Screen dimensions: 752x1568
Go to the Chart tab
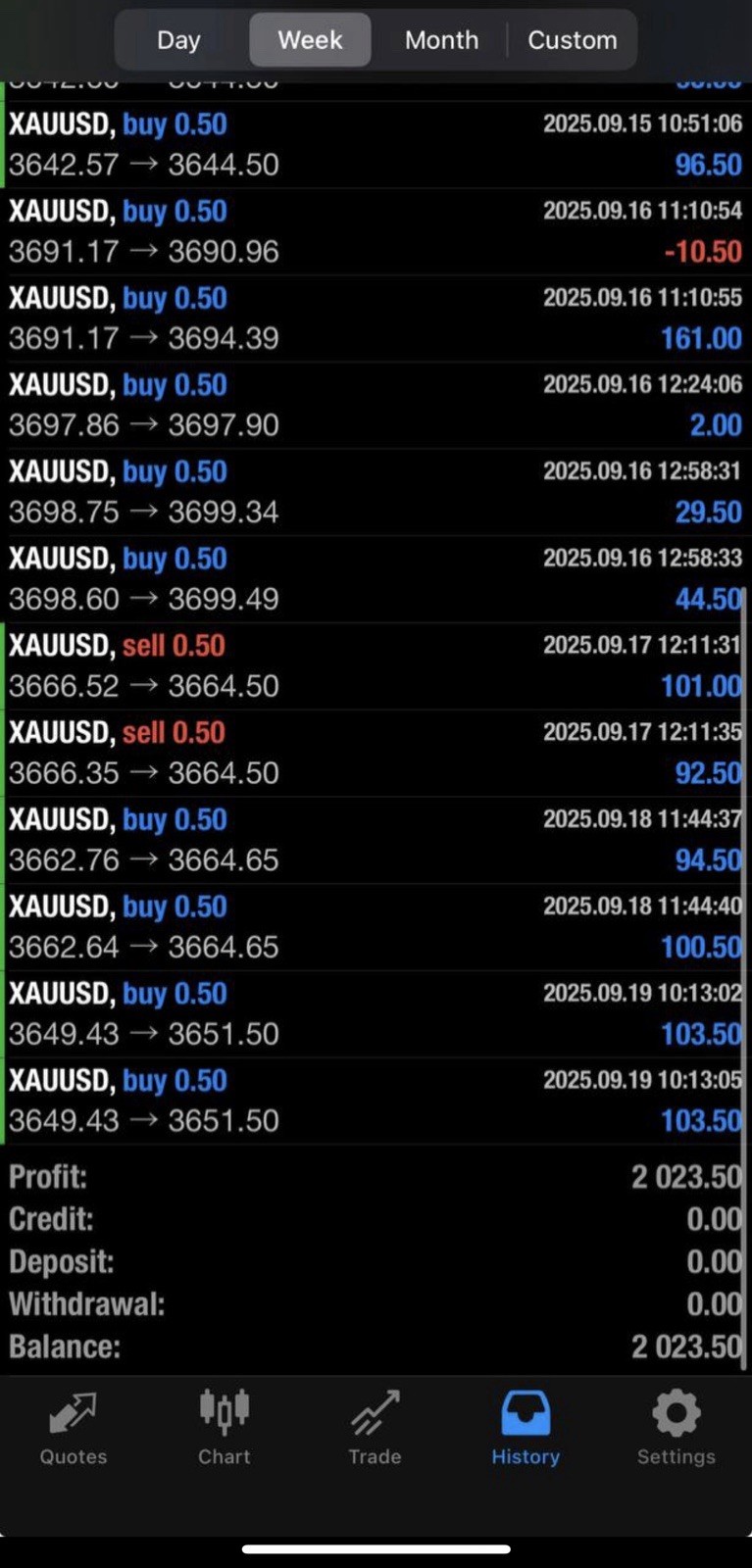pyautogui.click(x=225, y=1428)
